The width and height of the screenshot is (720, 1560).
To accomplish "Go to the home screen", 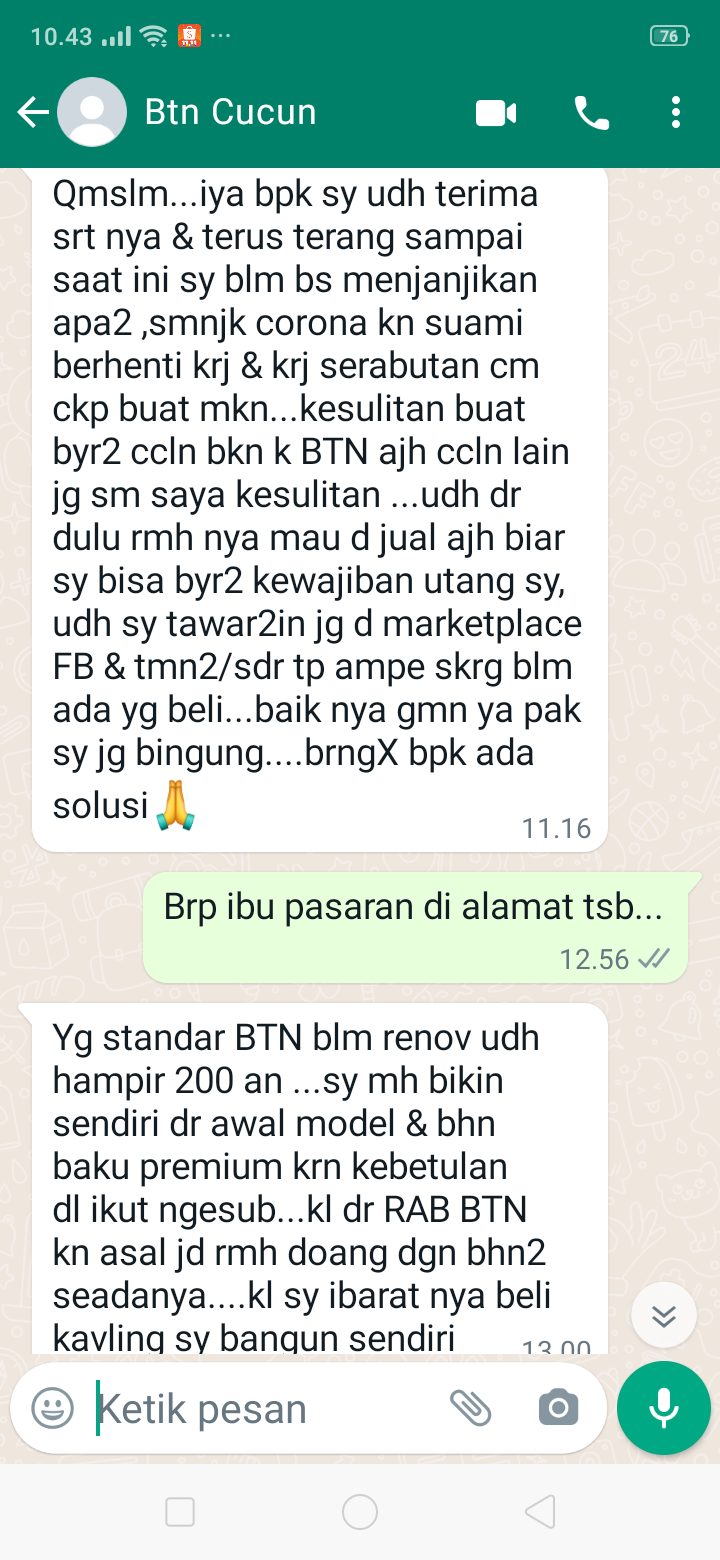I will [x=360, y=1512].
